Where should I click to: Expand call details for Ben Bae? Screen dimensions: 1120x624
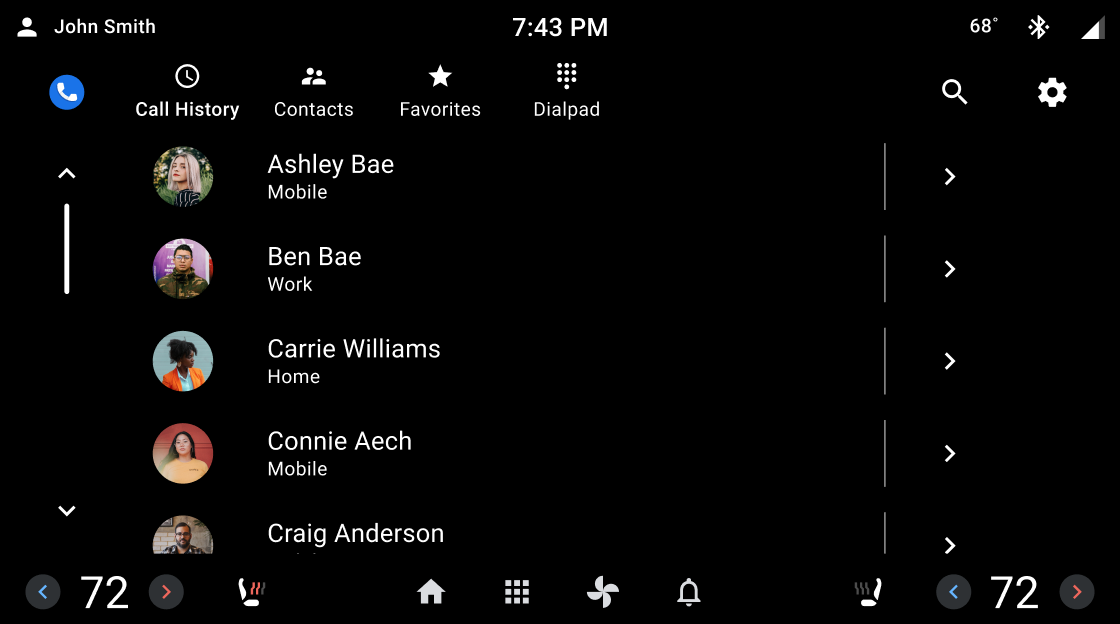[x=949, y=269]
